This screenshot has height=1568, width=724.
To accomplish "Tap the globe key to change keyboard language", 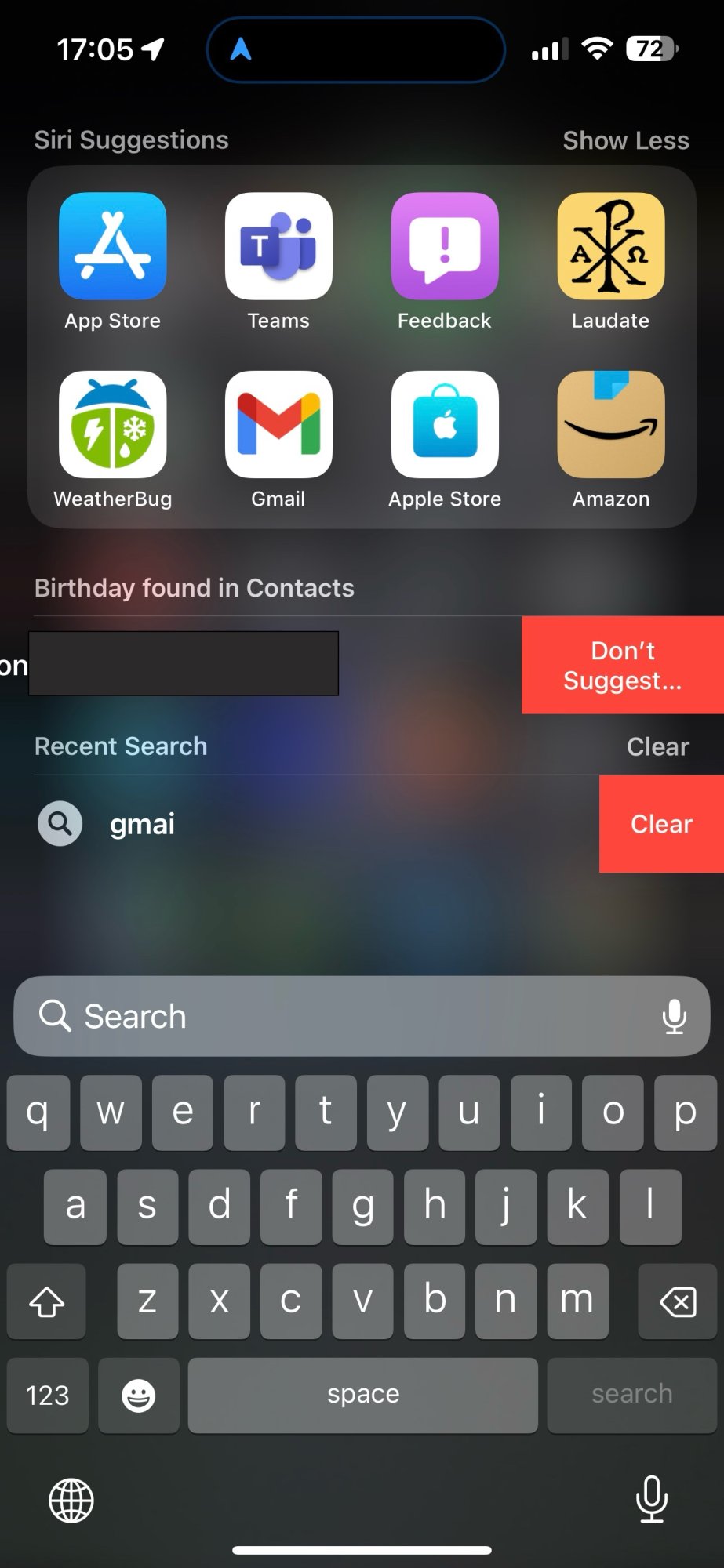I will [71, 1501].
